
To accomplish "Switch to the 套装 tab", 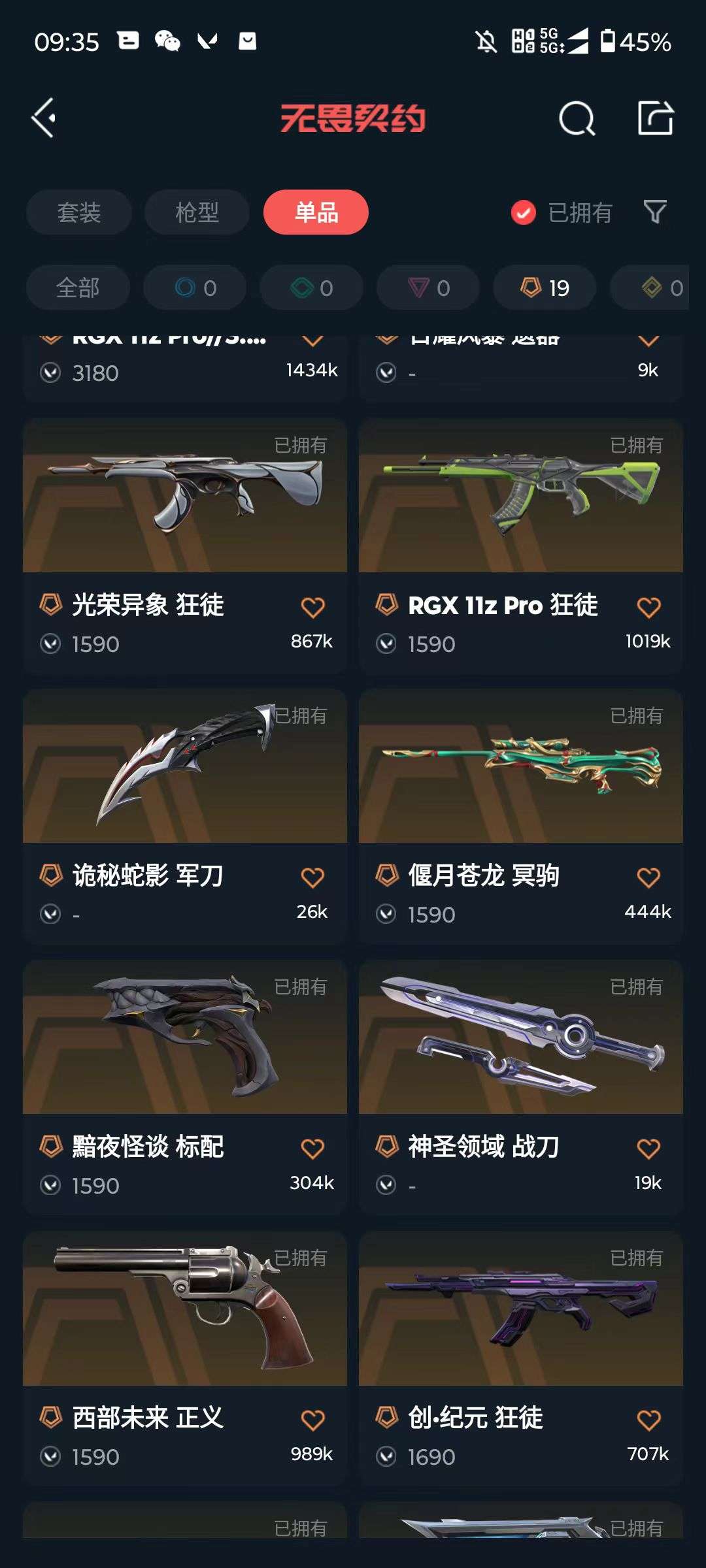I will click(78, 212).
